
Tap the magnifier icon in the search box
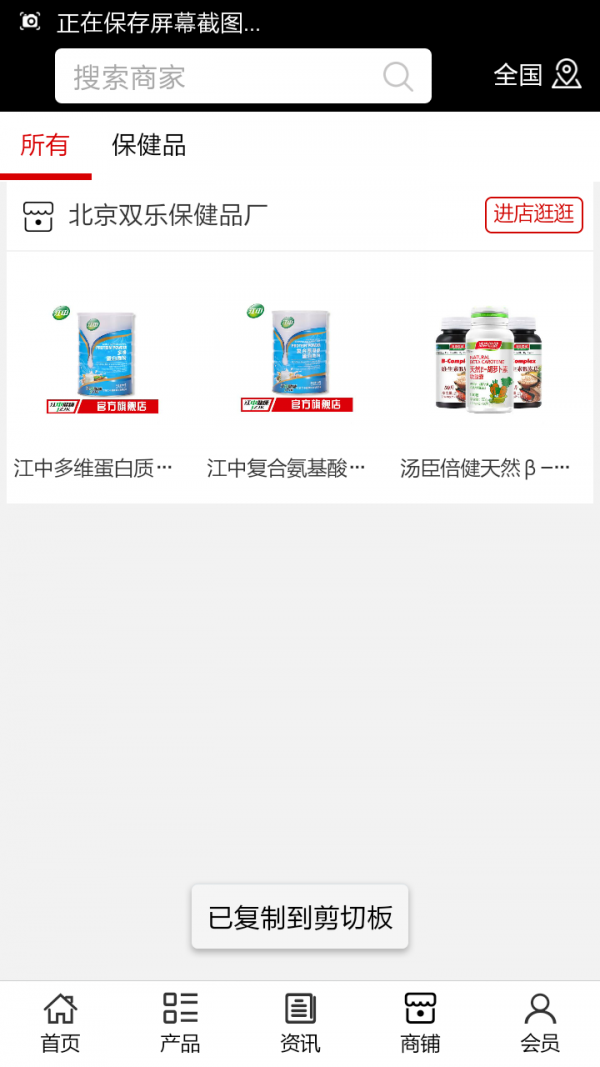[398, 77]
